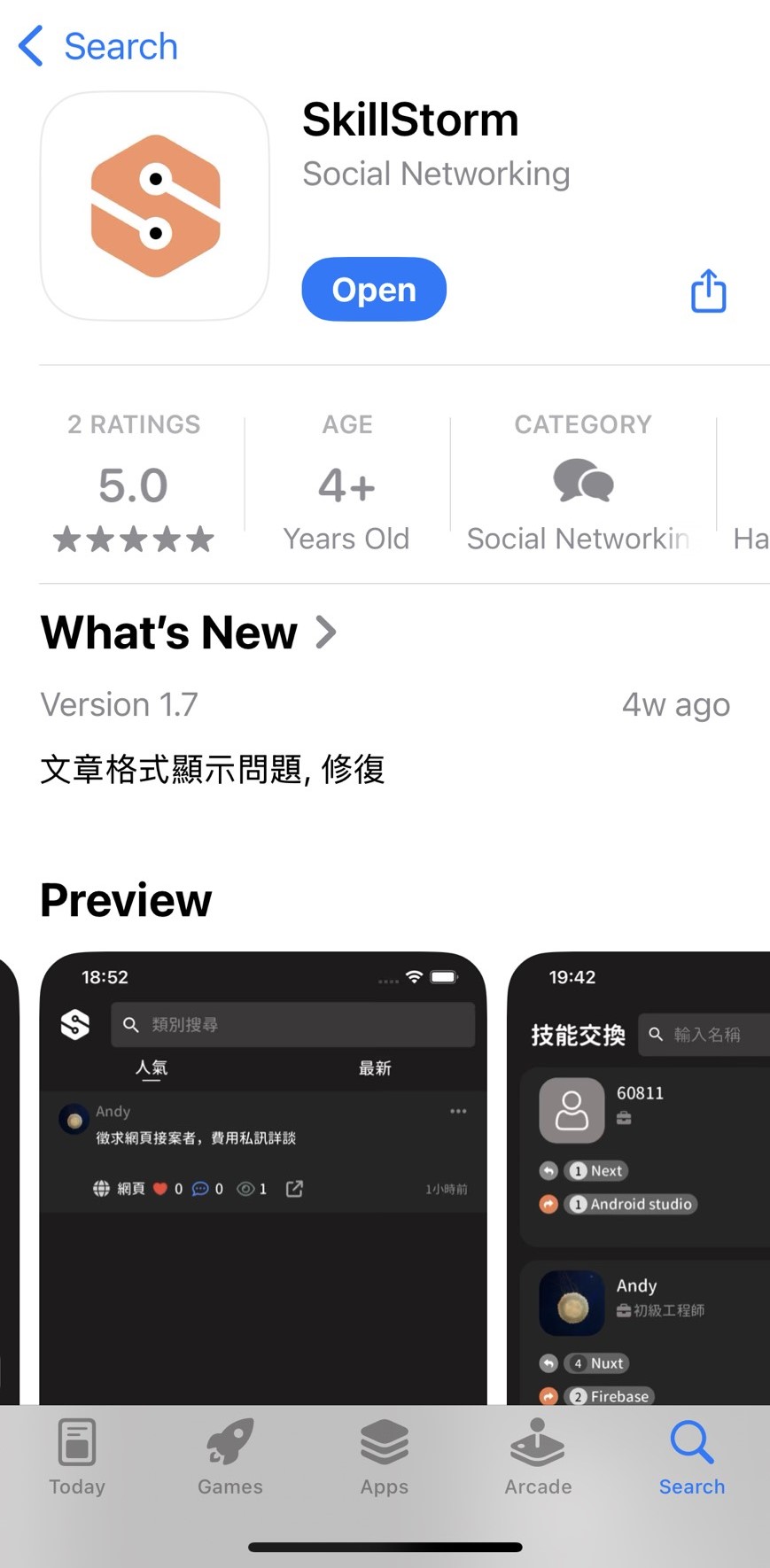Go back to Search results
Image resolution: width=770 pixels, height=1568 pixels.
tap(97, 46)
